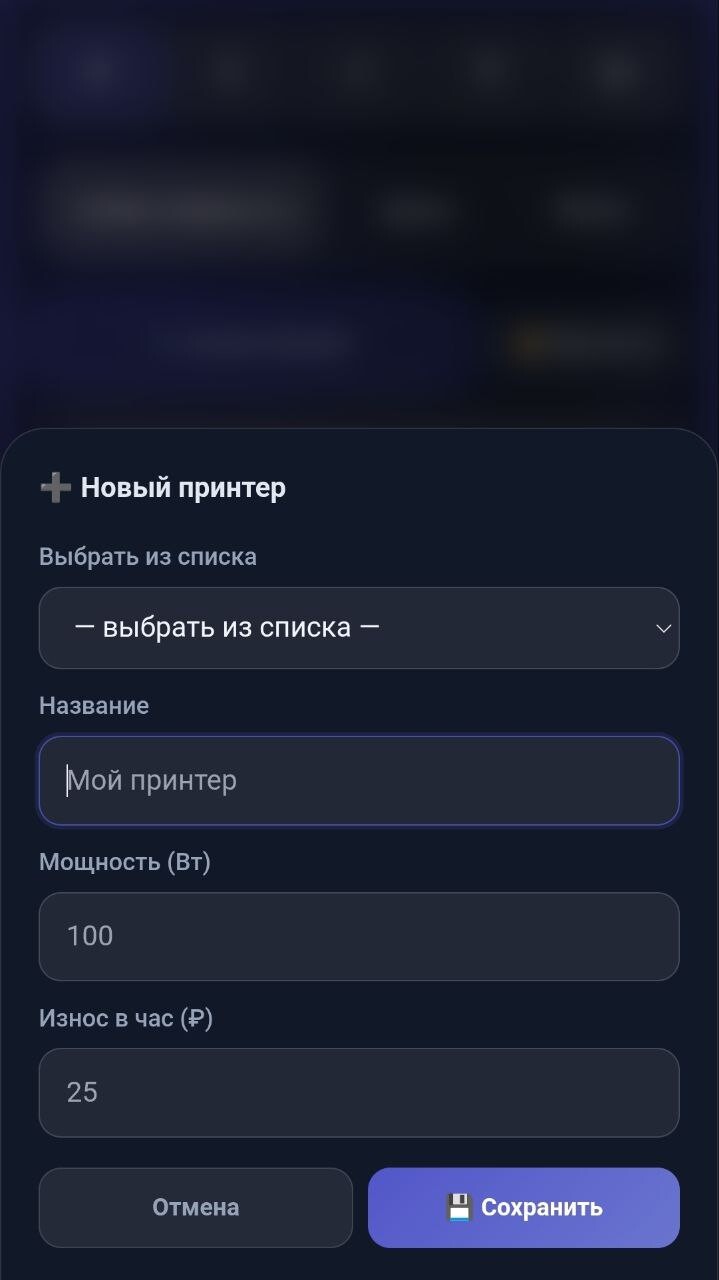This screenshot has height=1280, width=719.
Task: Cancel with the Отмена button
Action: pos(196,1207)
